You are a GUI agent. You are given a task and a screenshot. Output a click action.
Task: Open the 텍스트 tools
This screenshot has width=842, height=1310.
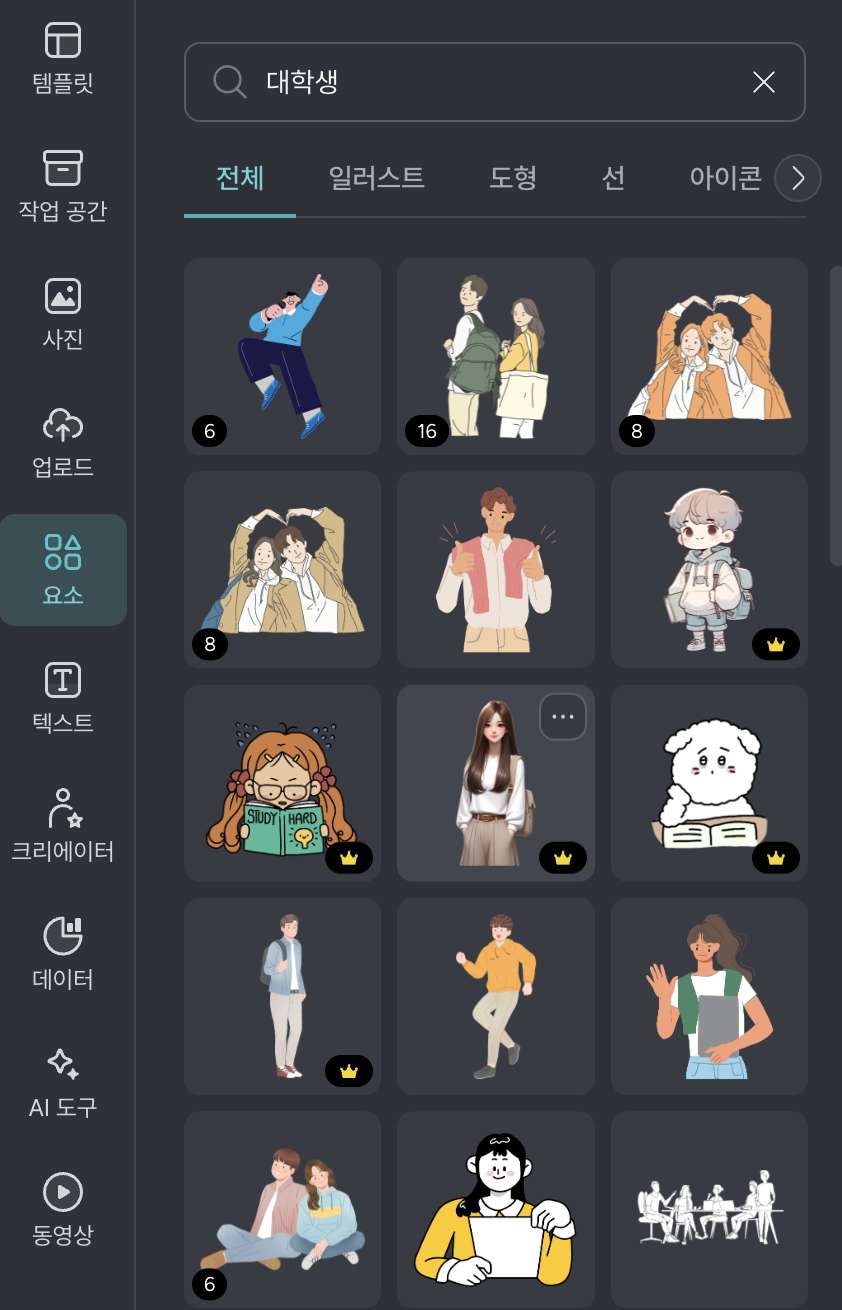click(63, 698)
